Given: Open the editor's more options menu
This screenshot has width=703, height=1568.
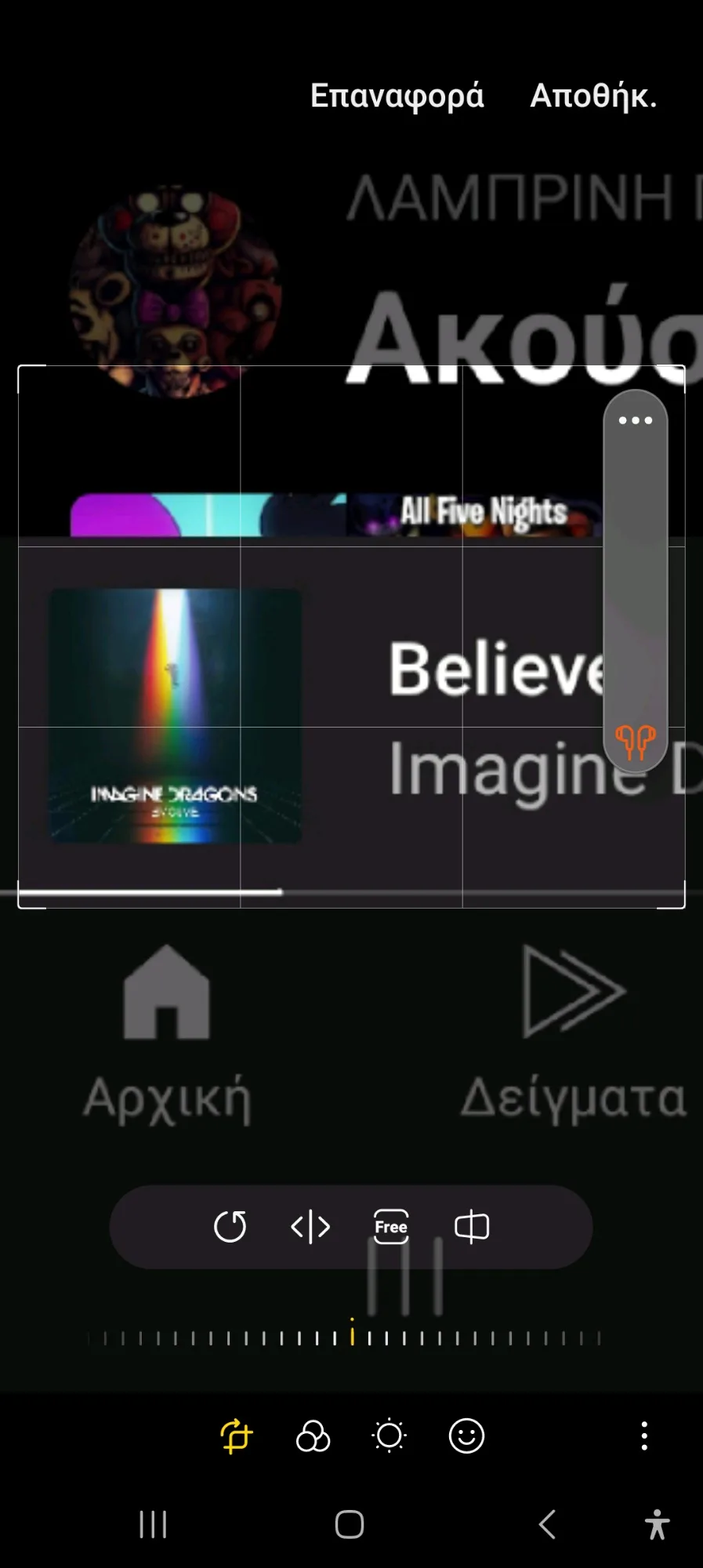Looking at the screenshot, I should click(644, 1436).
